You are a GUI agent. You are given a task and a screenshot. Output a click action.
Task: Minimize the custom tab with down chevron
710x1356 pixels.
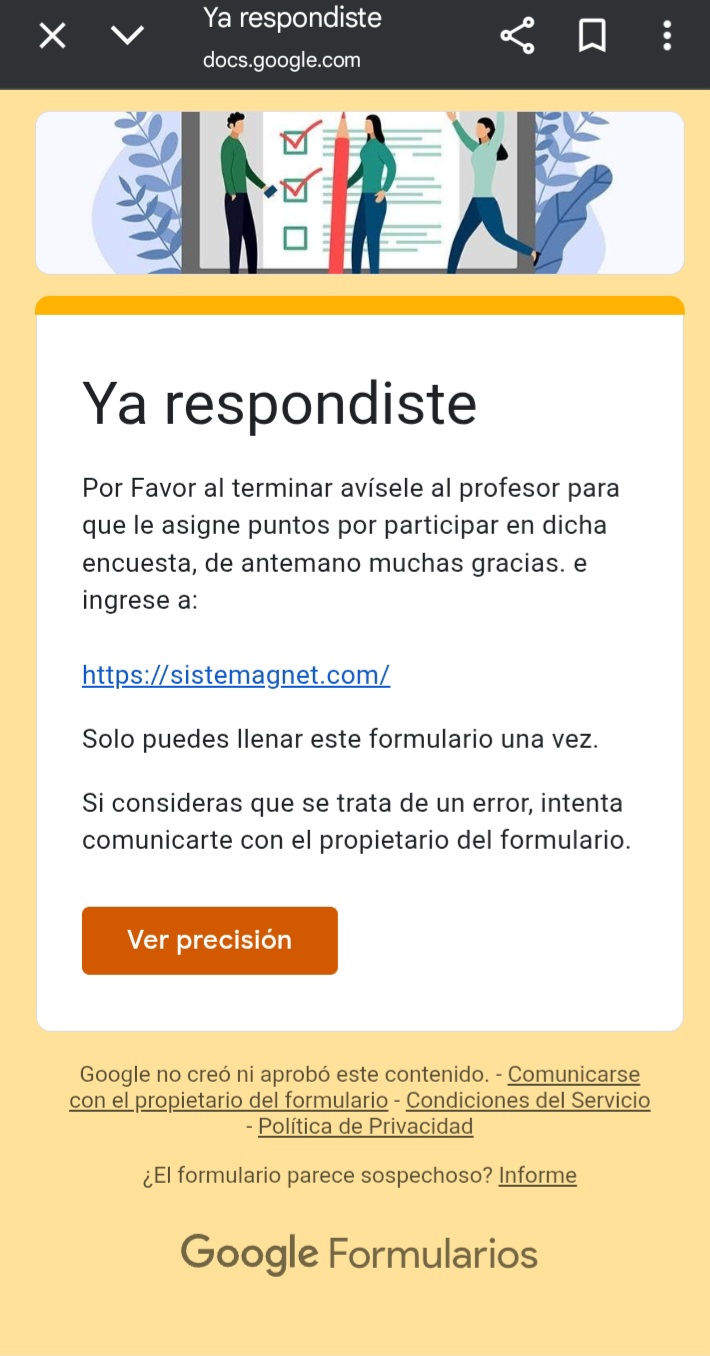coord(127,37)
